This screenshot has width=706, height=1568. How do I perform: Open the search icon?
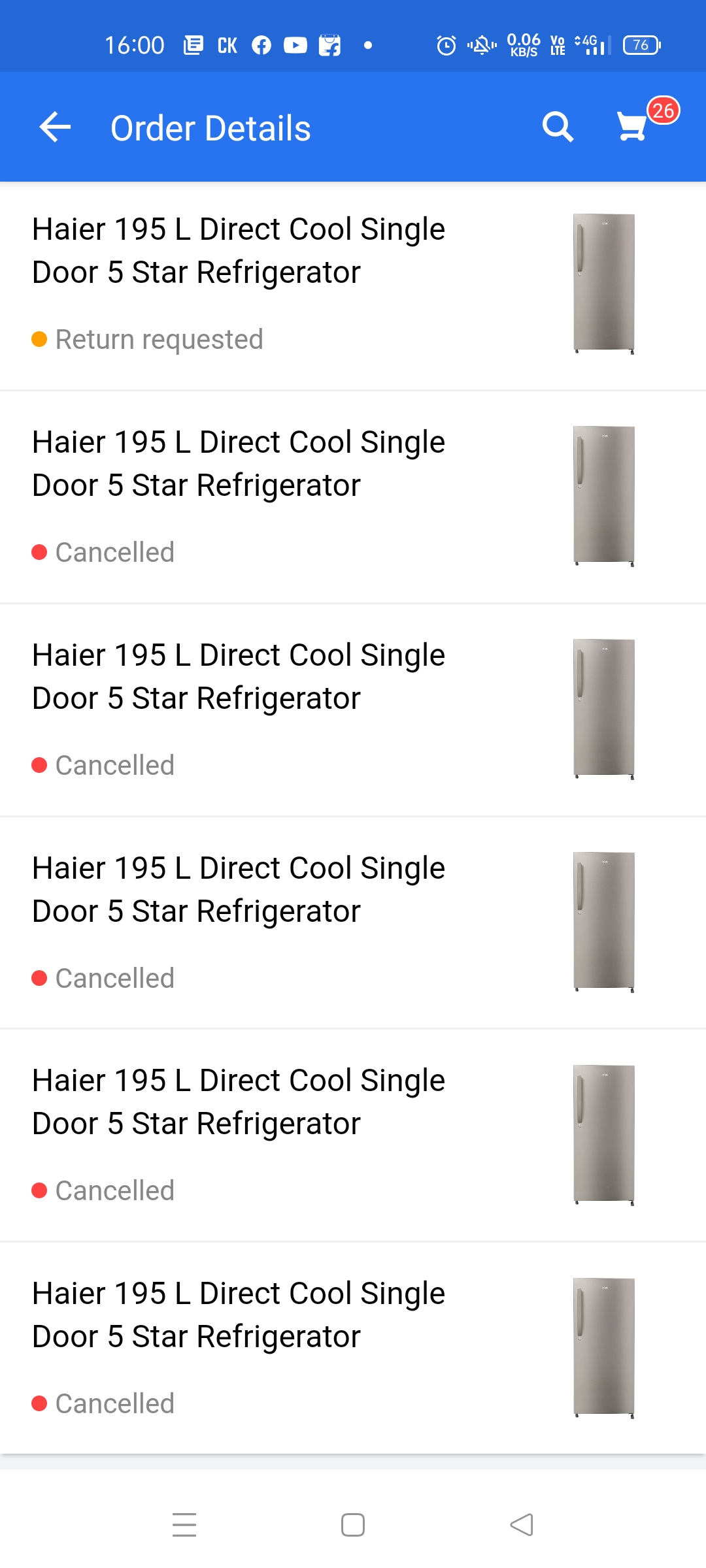[x=558, y=127]
